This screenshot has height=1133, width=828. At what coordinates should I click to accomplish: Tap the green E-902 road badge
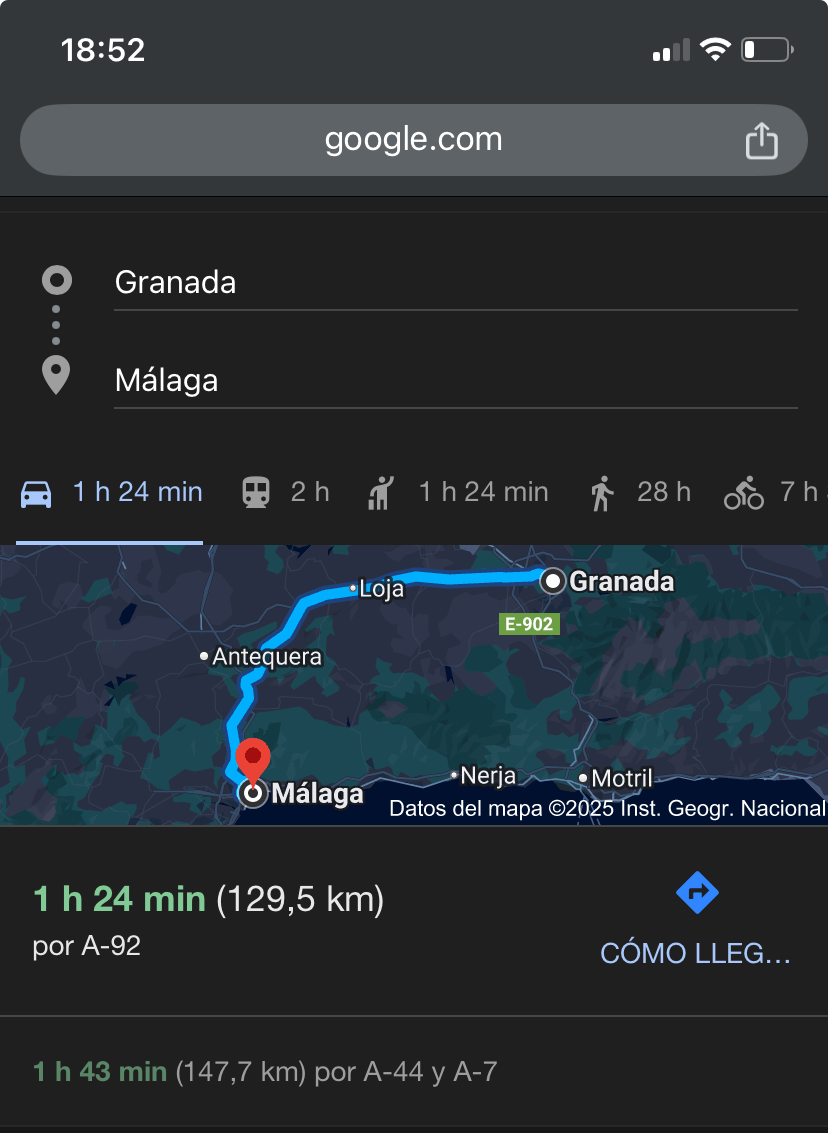click(529, 623)
